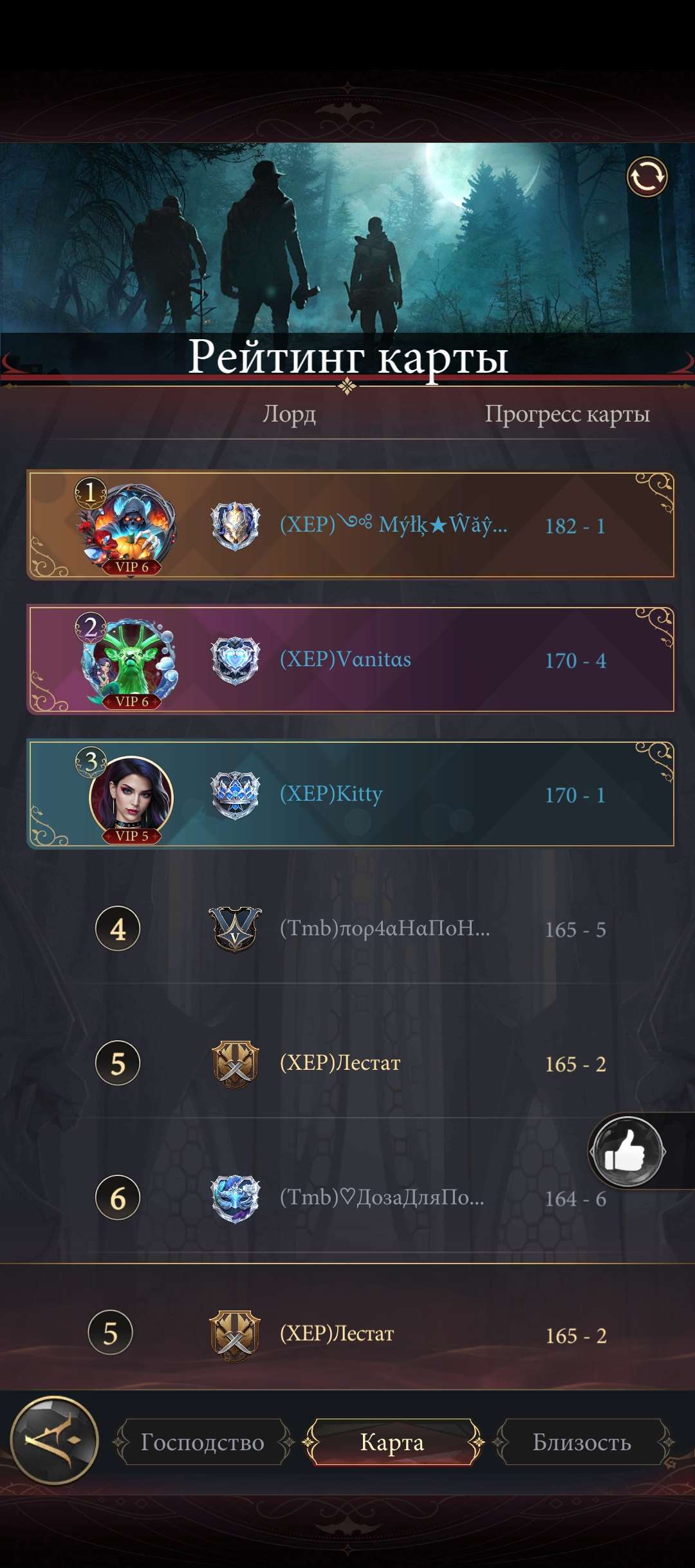The height and width of the screenshot is (1568, 695).
Task: Tap the refresh icon on the banner
Action: point(647,176)
